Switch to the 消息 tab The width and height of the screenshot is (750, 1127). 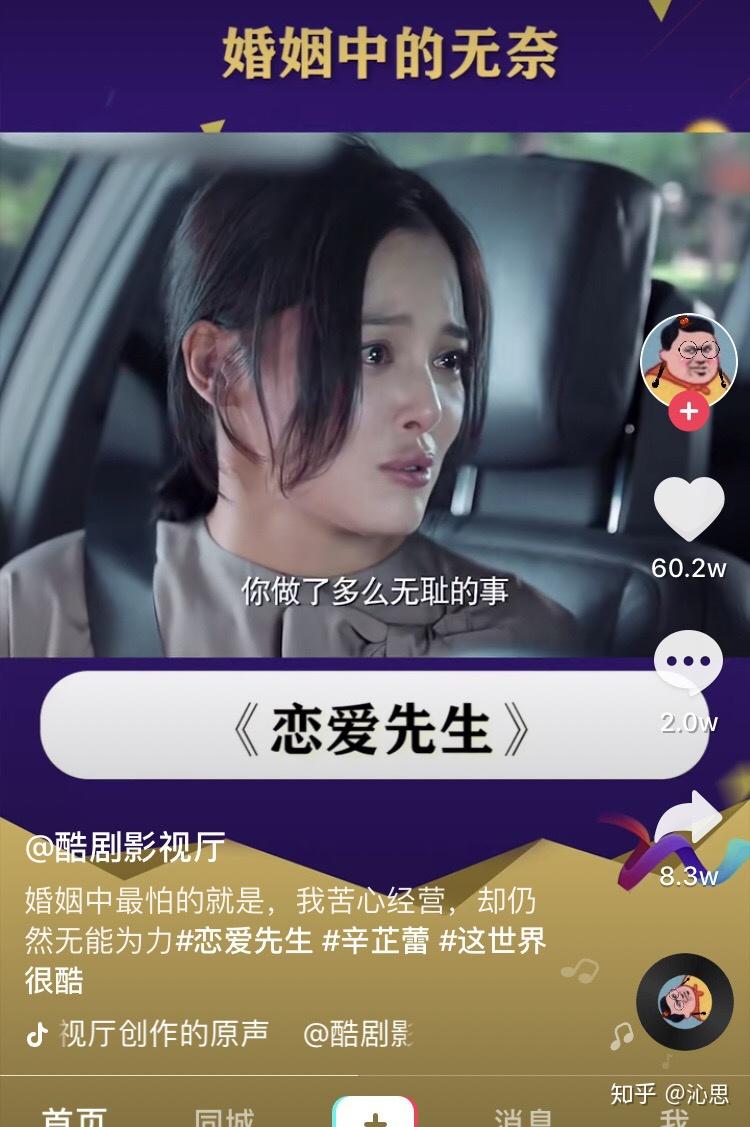click(523, 1115)
